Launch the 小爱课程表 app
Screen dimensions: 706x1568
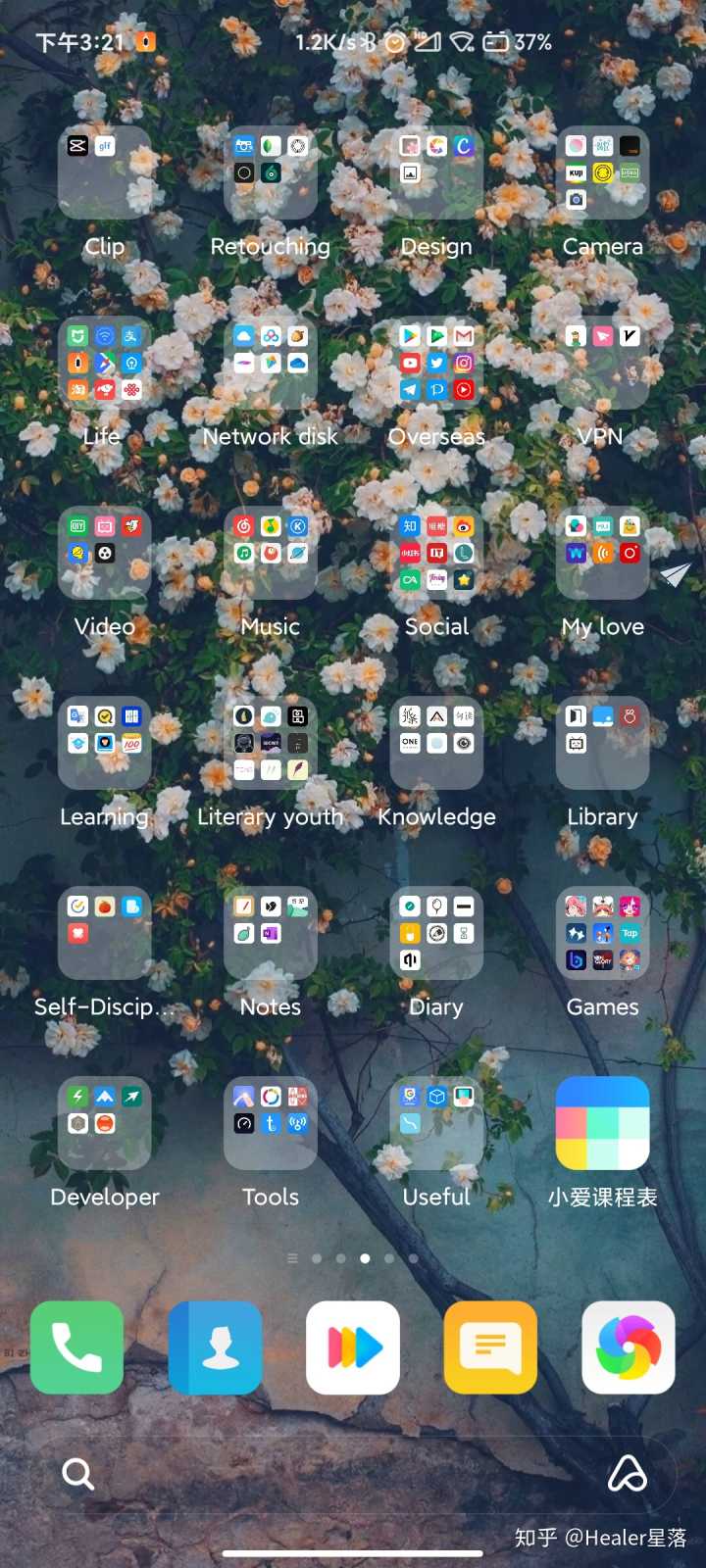[602, 1123]
